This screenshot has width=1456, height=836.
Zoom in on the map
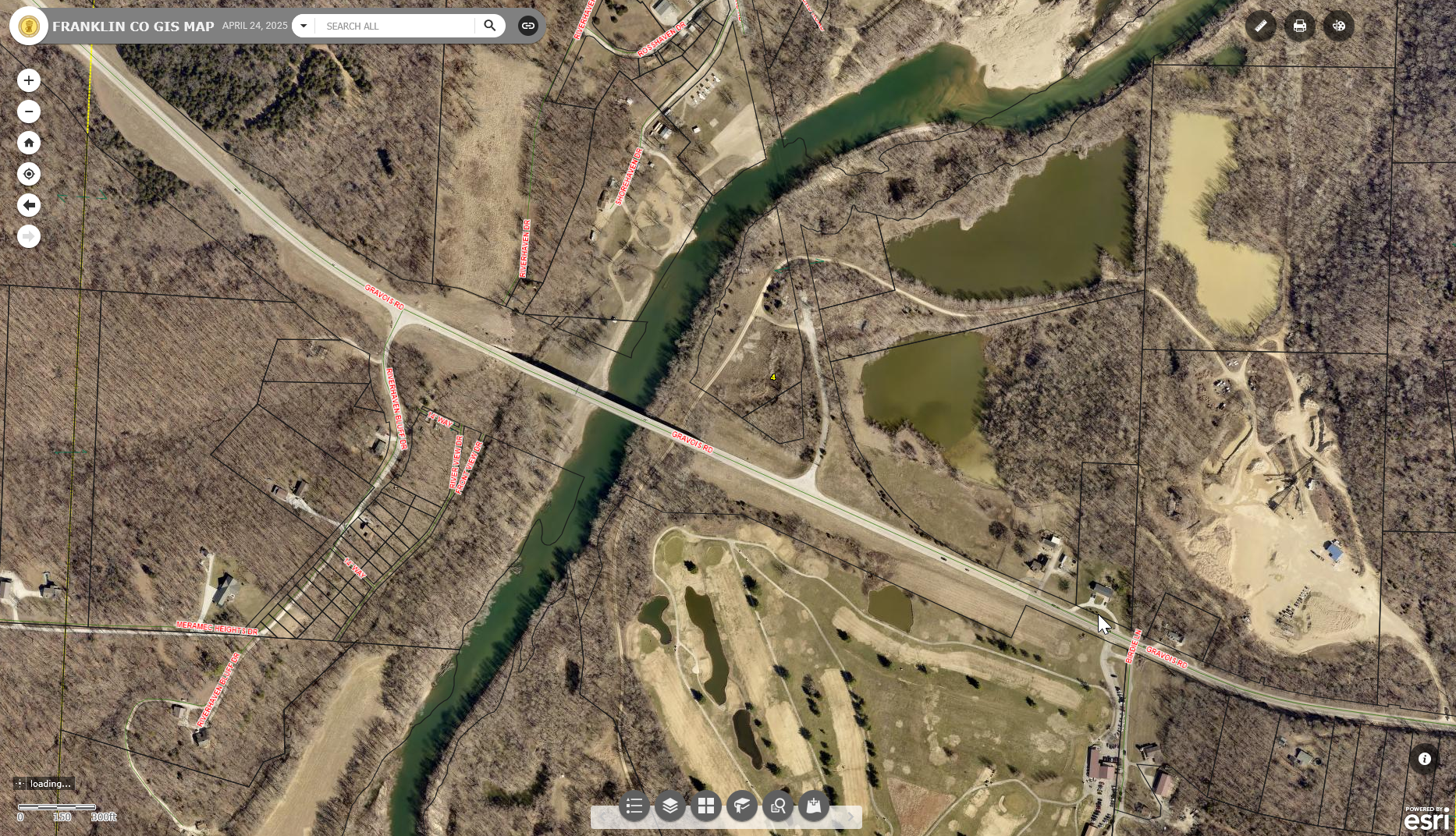click(29, 80)
